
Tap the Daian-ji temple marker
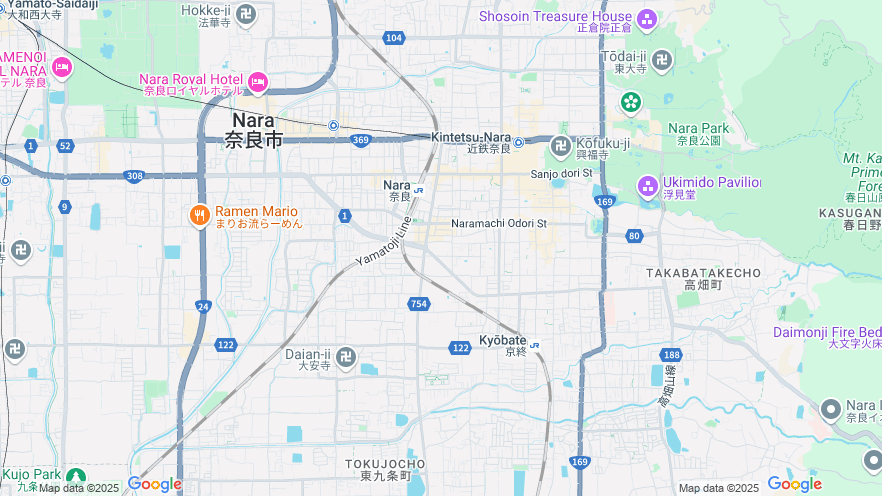tap(345, 356)
